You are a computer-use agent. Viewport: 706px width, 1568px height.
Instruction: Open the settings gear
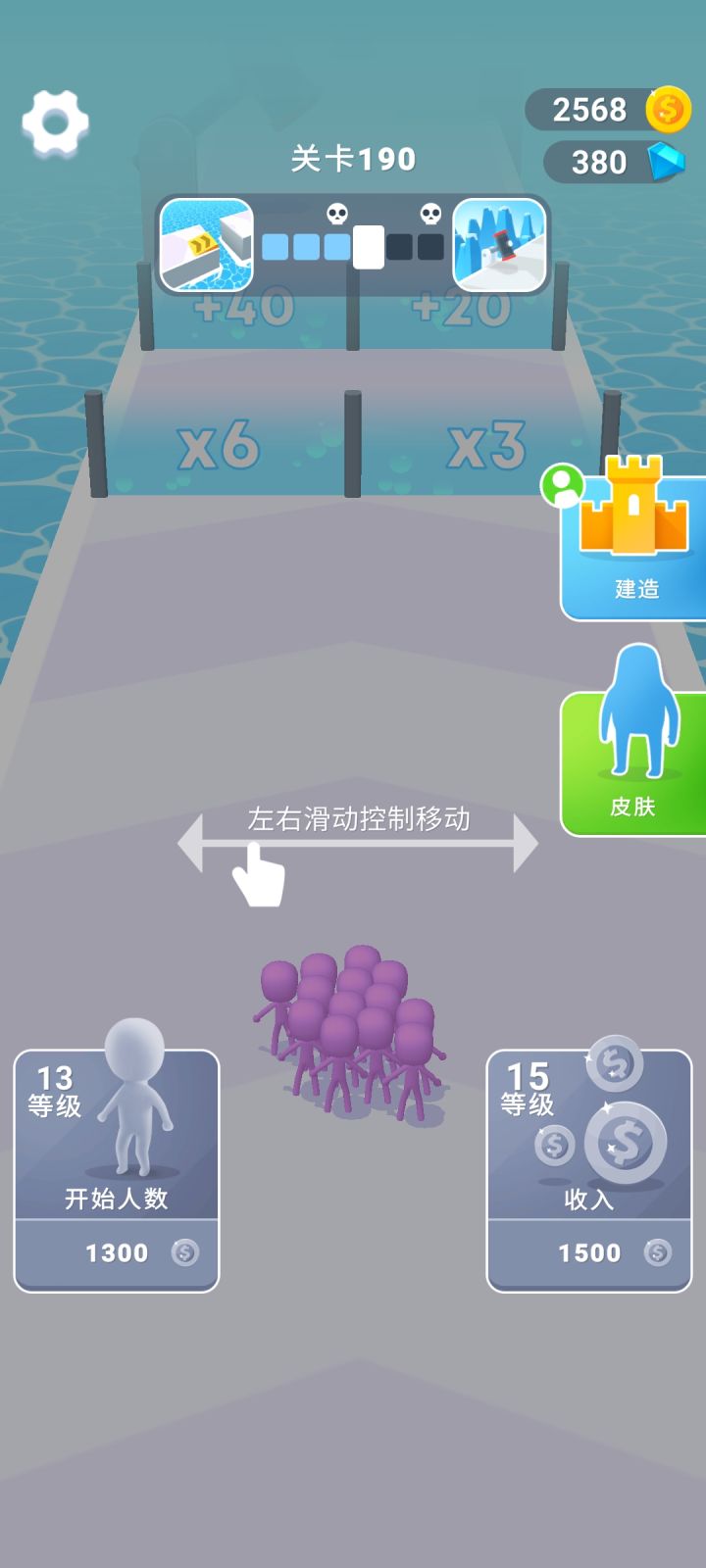pyautogui.click(x=56, y=120)
